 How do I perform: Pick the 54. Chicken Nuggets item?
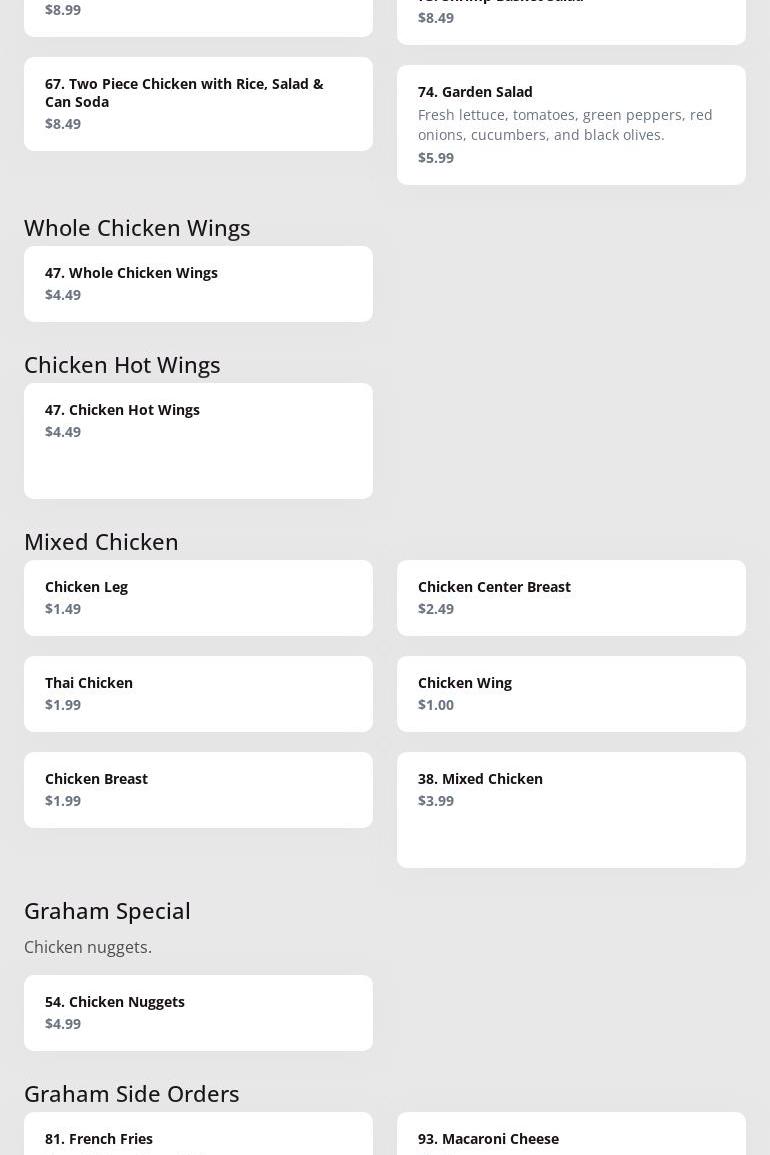198,1012
